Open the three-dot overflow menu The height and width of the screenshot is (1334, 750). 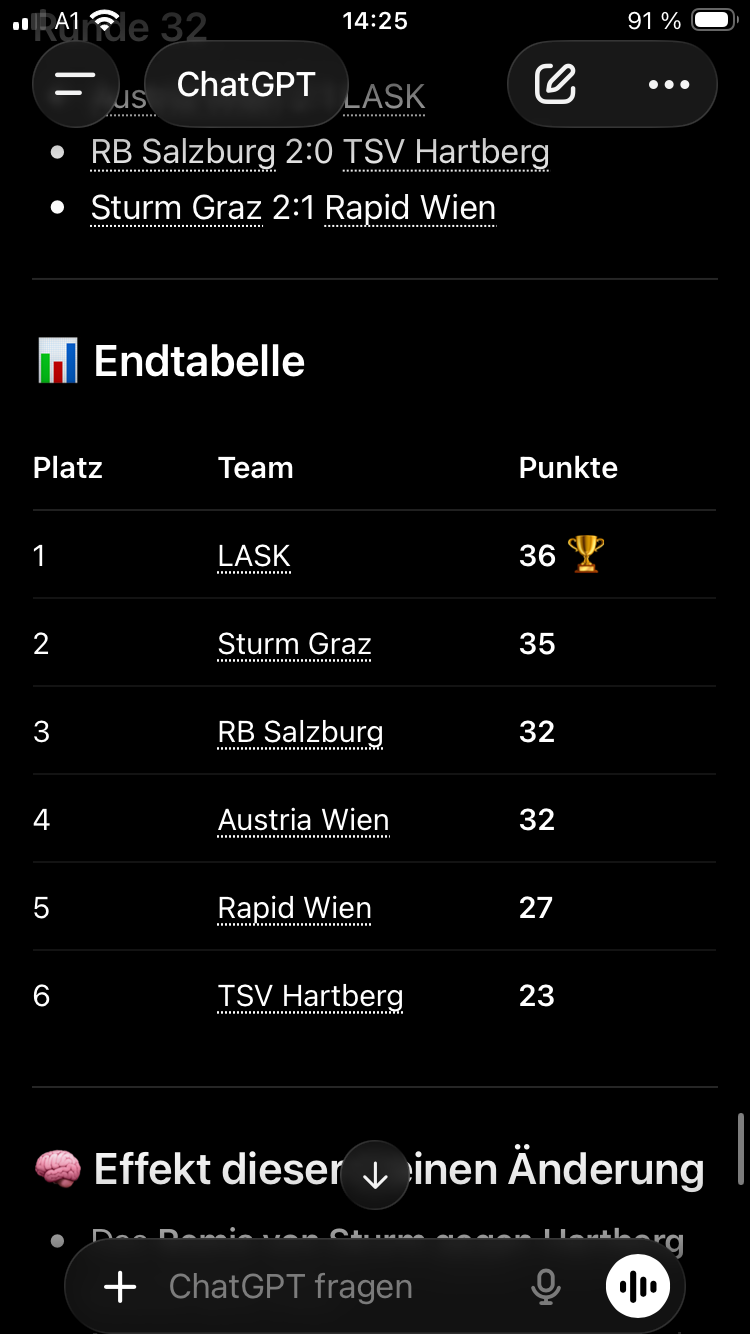click(669, 85)
